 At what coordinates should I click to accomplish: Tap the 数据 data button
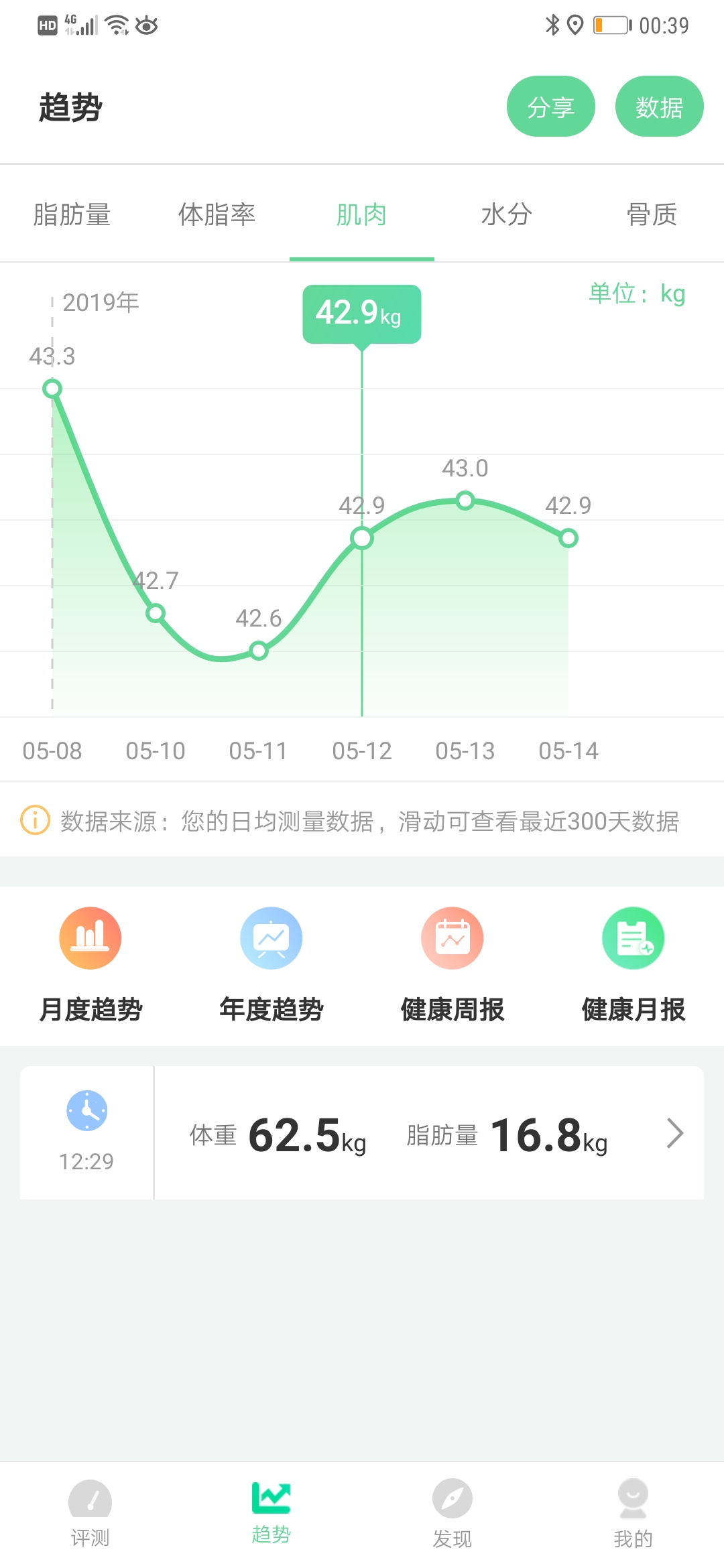click(x=659, y=106)
